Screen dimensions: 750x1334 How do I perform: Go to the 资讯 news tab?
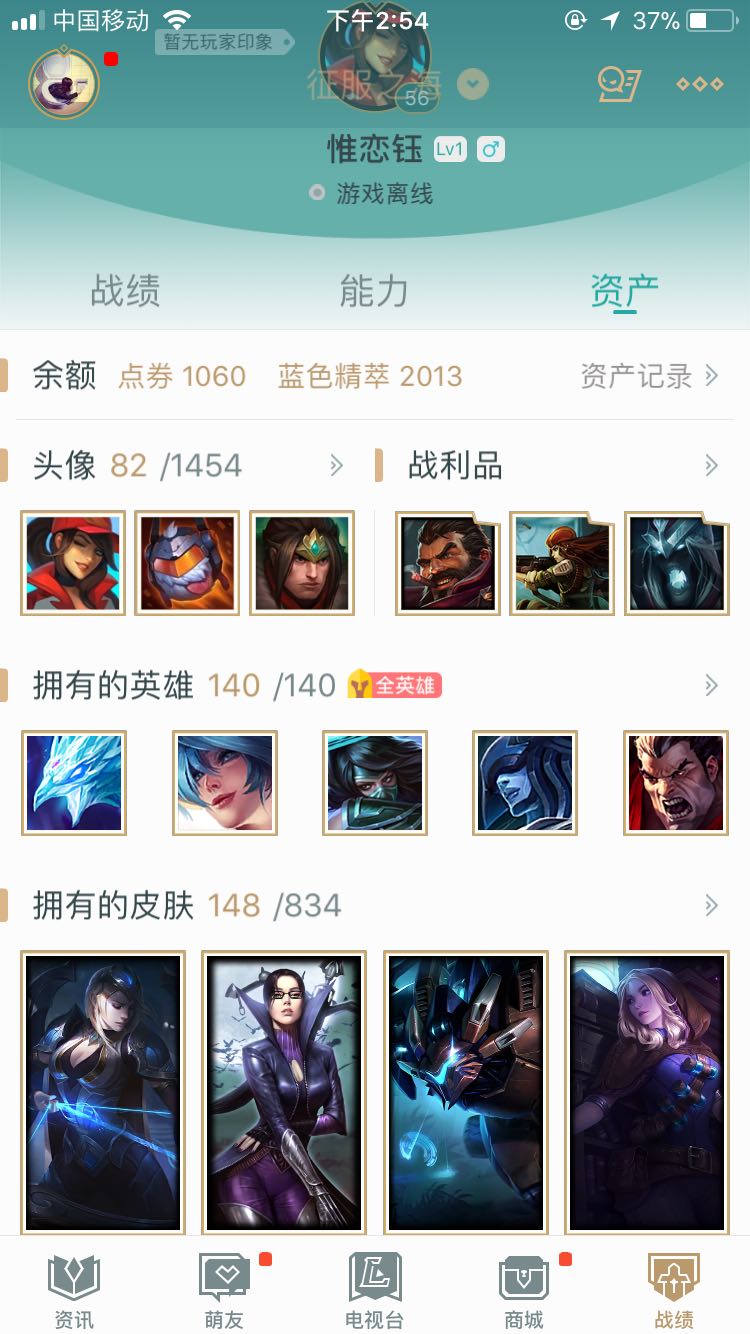(x=74, y=1290)
